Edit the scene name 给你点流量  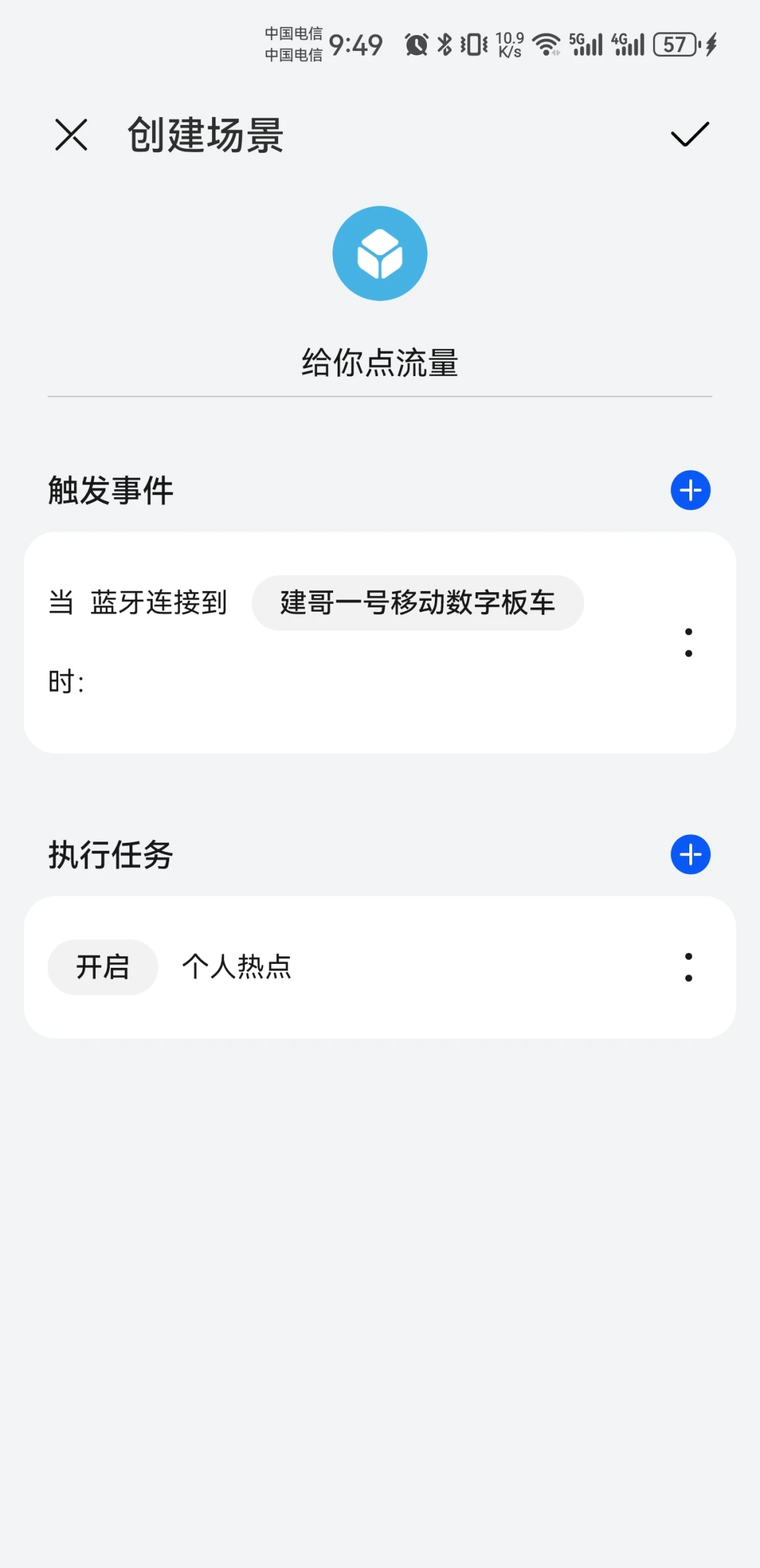tap(380, 363)
